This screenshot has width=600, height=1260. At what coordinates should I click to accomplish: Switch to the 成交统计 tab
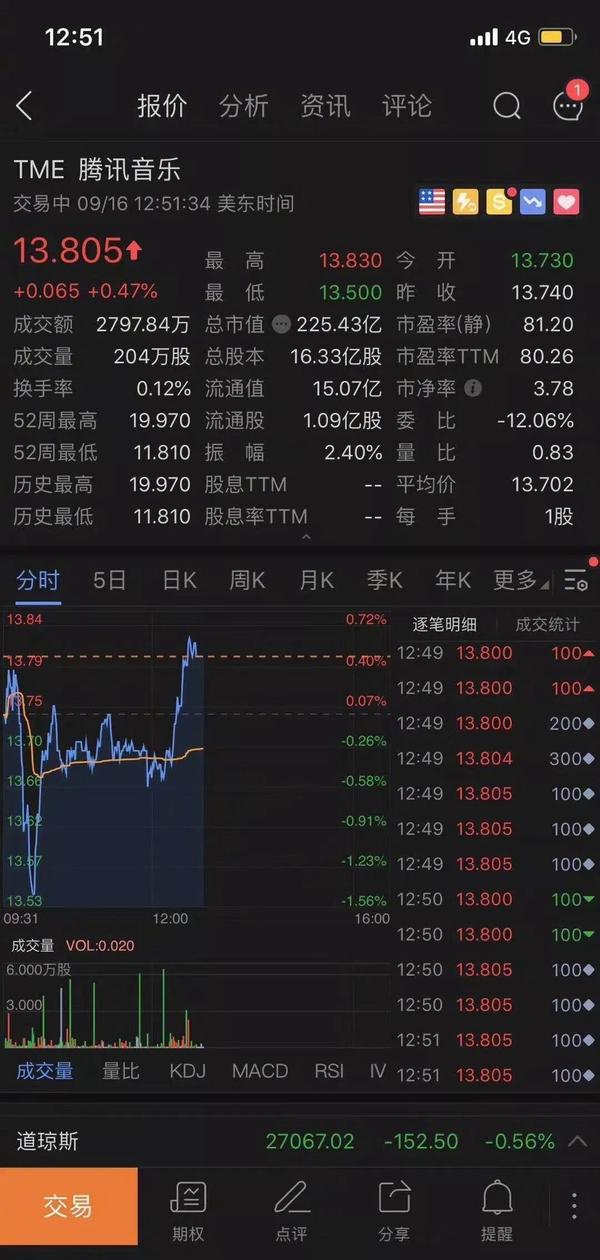[547, 625]
